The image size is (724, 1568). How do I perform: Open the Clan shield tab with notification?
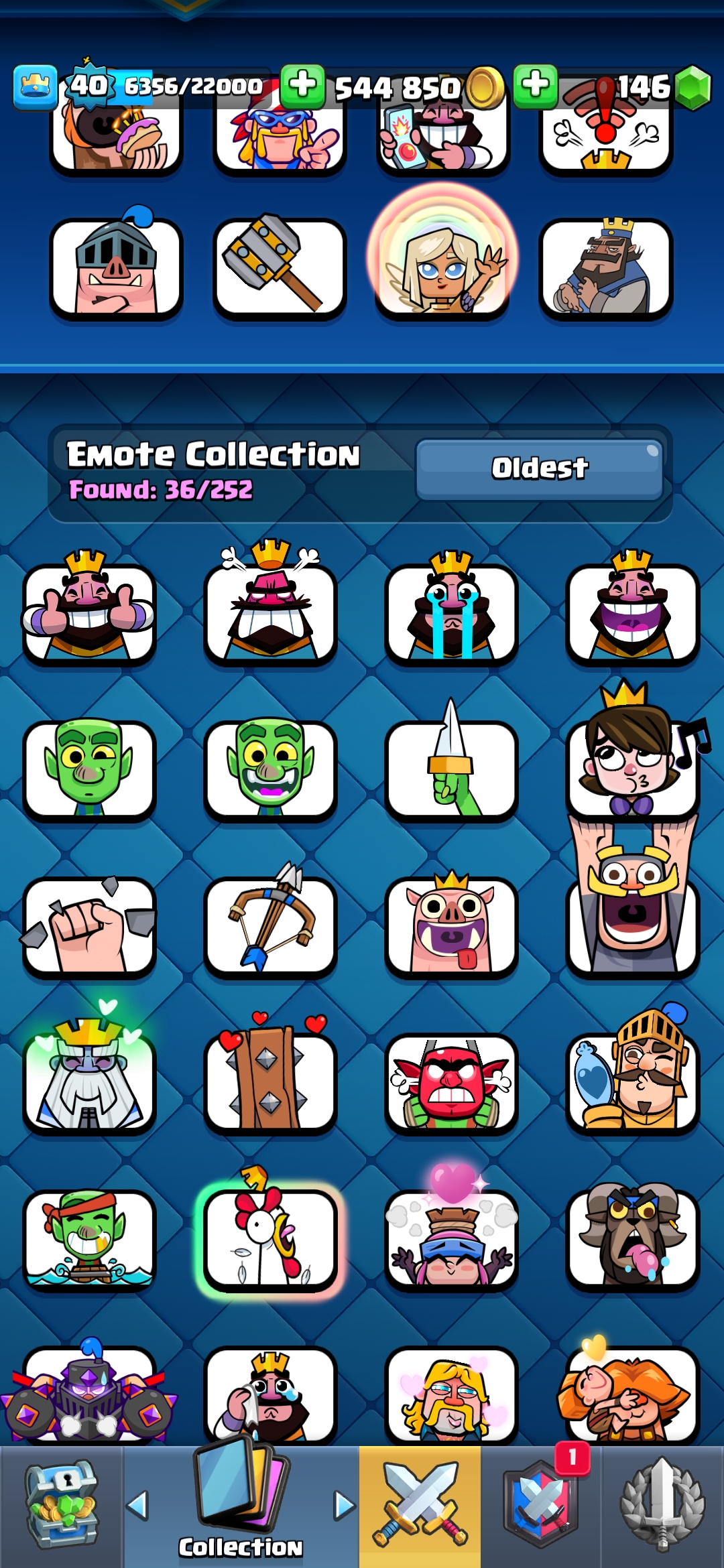coord(541,1506)
